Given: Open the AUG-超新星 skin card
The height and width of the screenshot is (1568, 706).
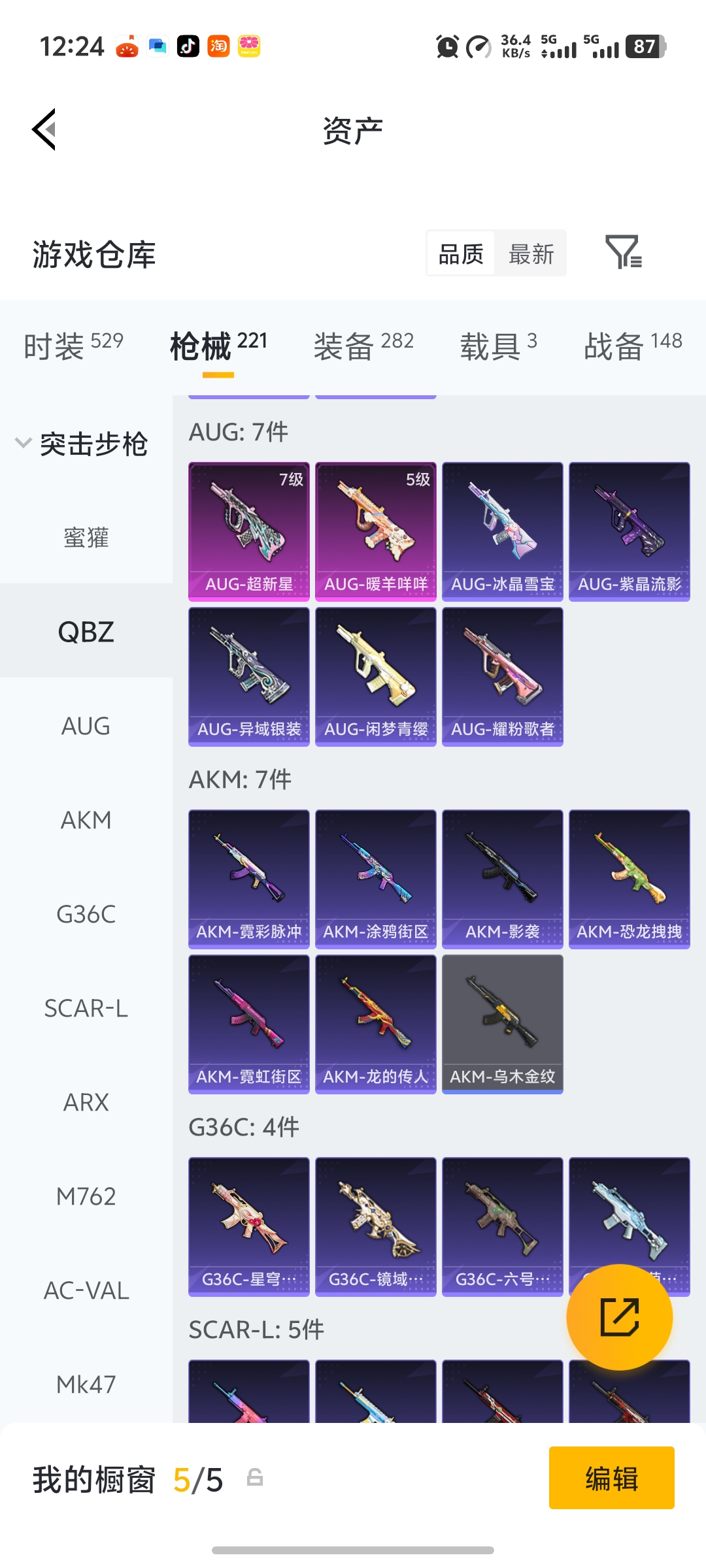Looking at the screenshot, I should click(249, 531).
